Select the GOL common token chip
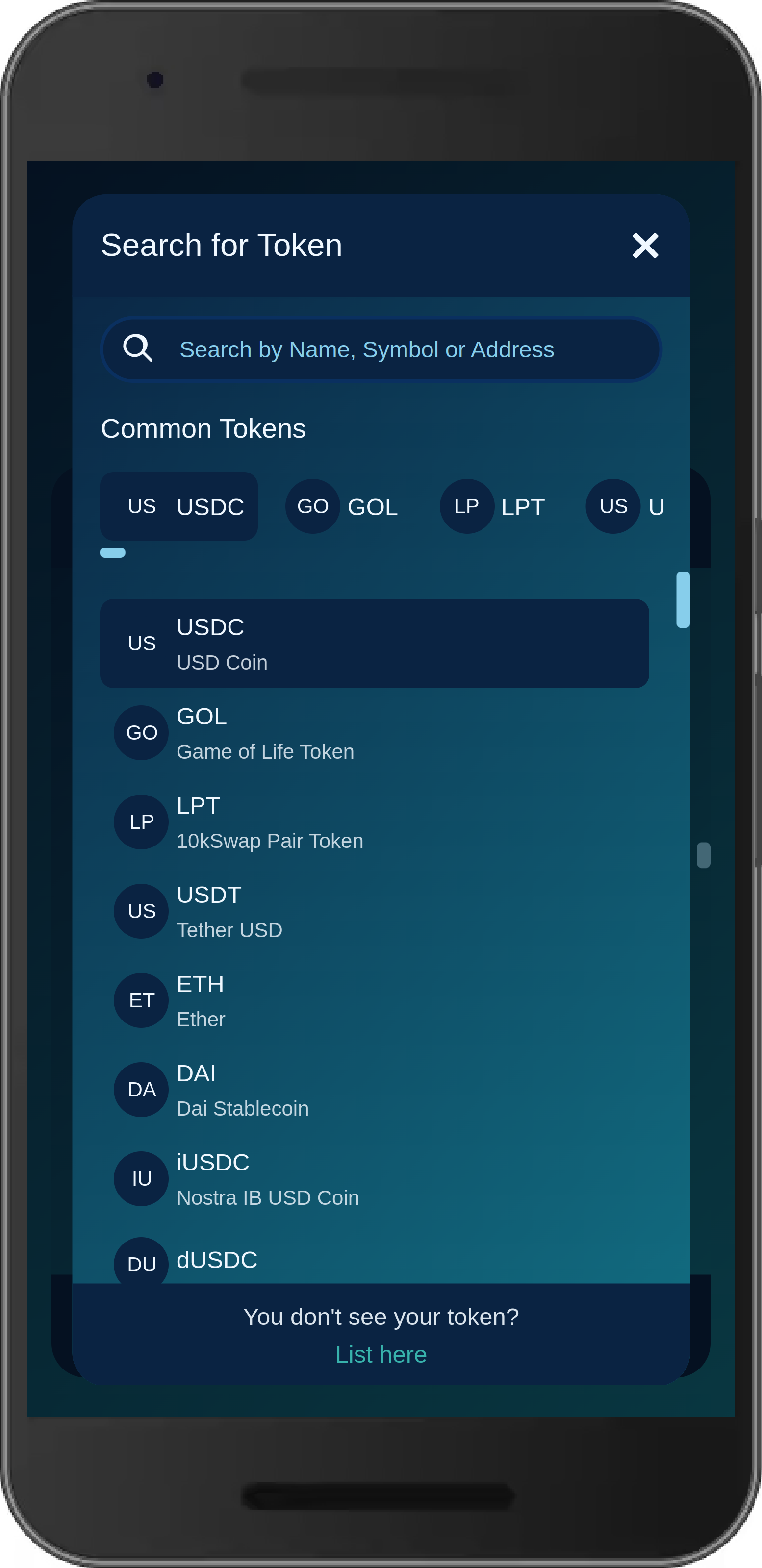 343,506
